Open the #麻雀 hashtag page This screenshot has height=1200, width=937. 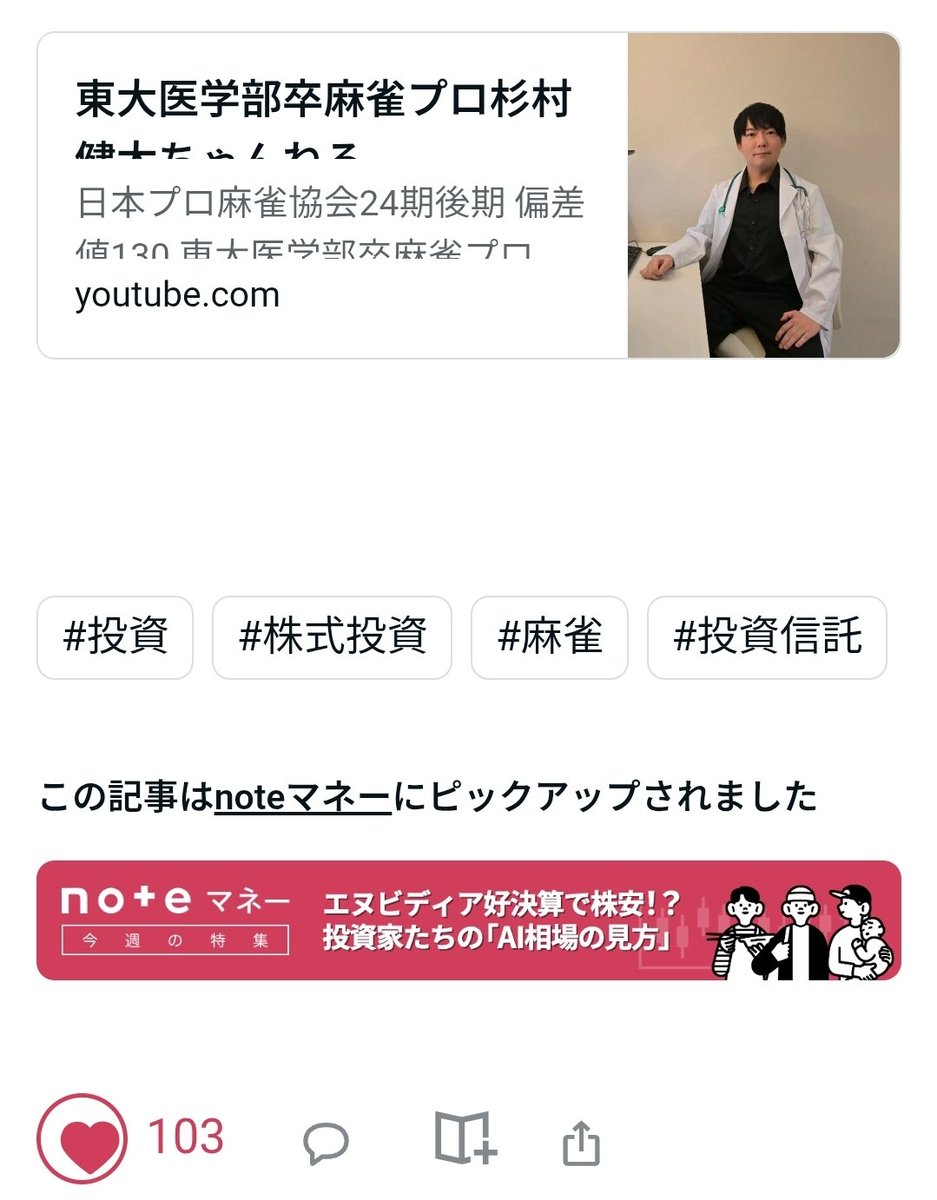(x=550, y=638)
